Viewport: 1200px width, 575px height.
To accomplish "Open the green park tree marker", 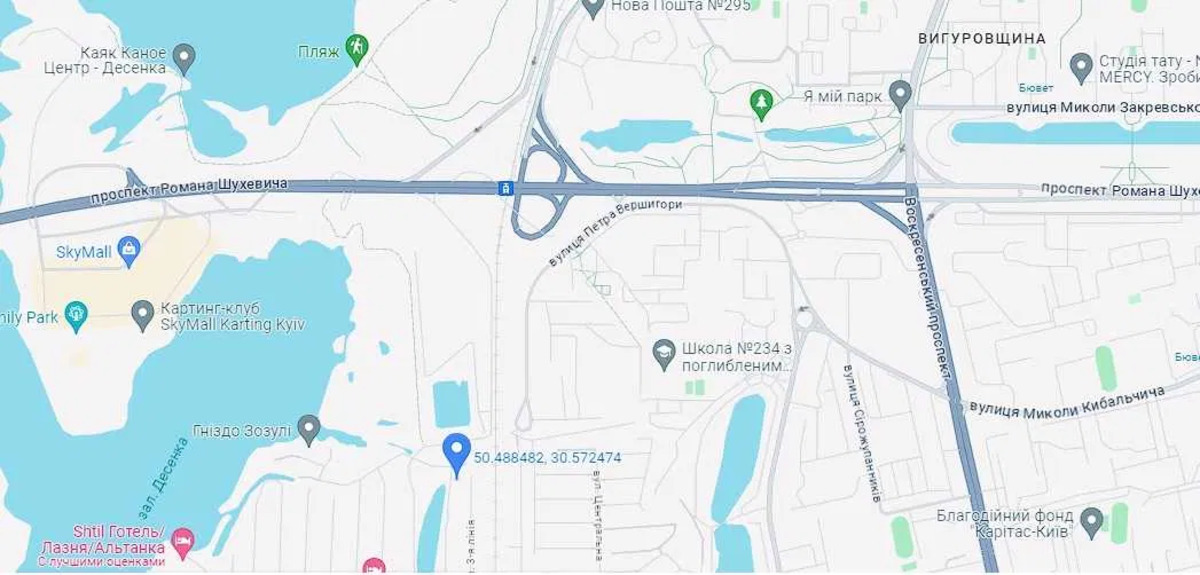I will [762, 101].
